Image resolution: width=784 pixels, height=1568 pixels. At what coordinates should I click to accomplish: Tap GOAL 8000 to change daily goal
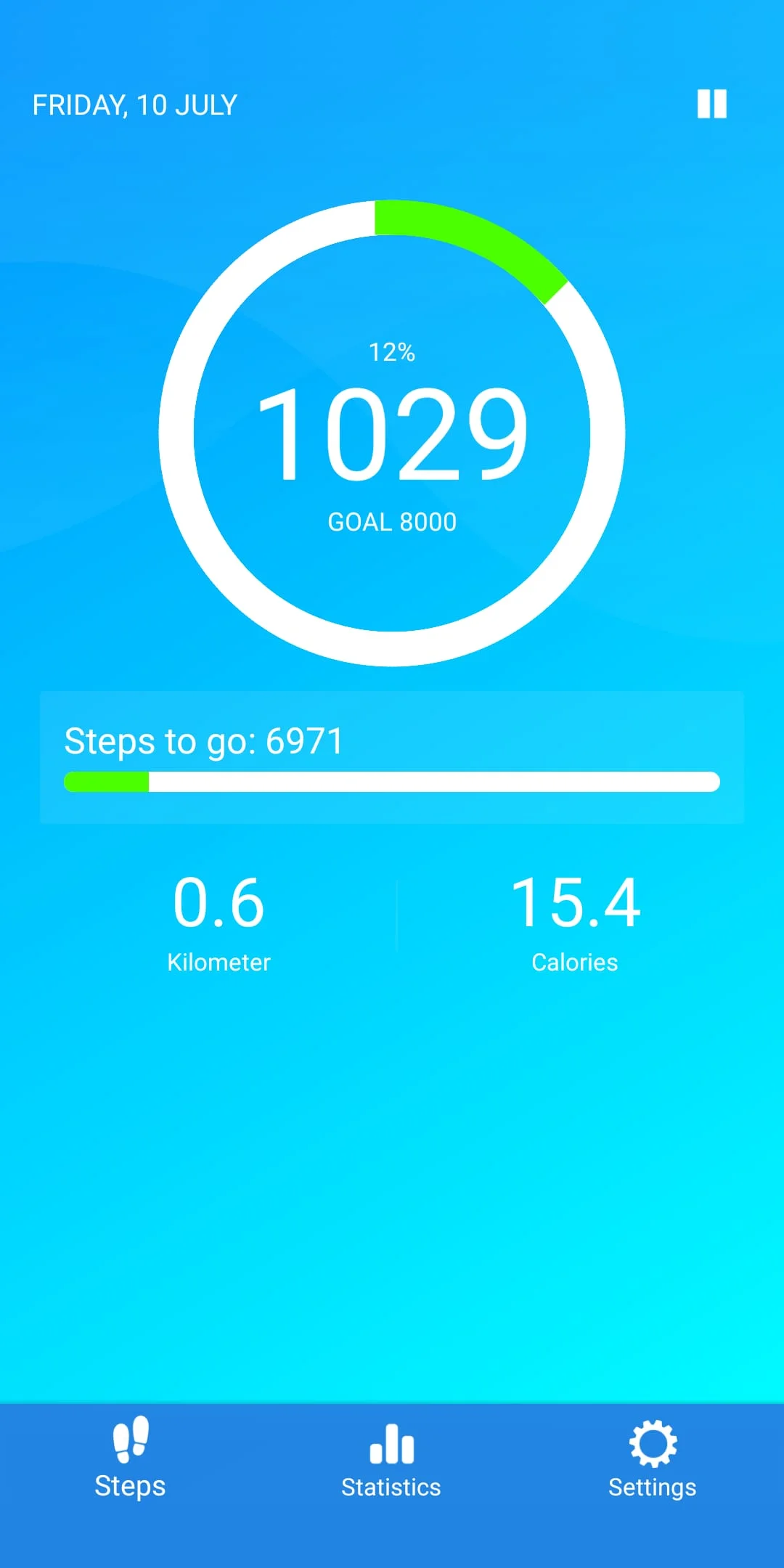coord(391,521)
